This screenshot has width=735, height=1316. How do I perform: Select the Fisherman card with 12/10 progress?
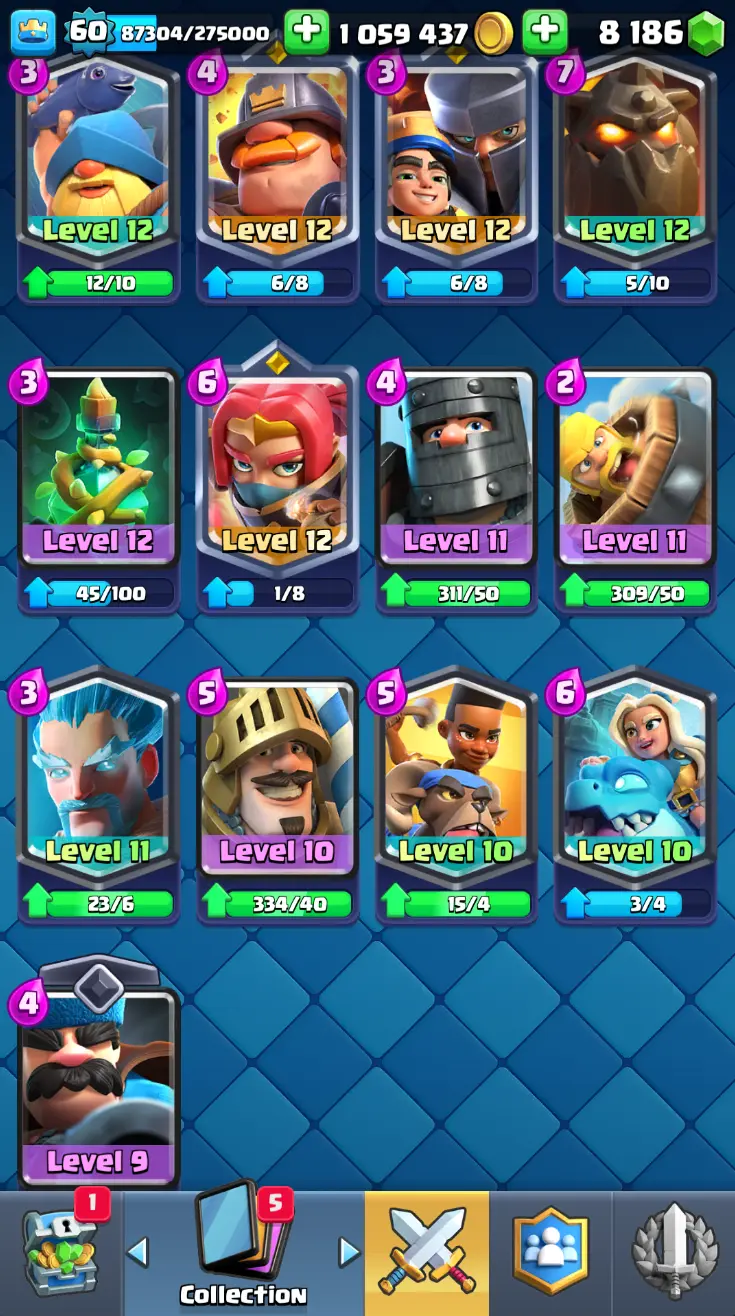coord(98,170)
